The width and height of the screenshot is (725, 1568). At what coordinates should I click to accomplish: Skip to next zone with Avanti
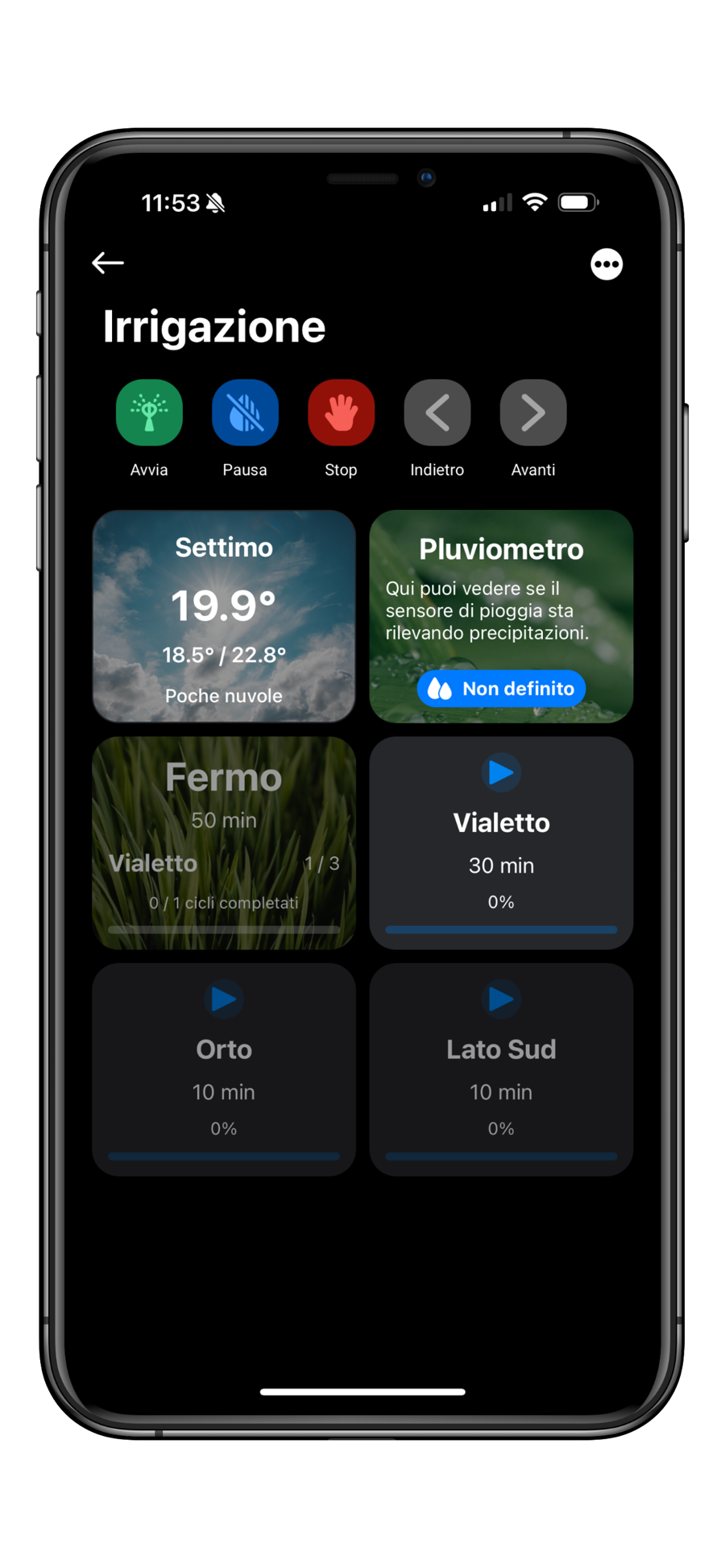(x=532, y=412)
